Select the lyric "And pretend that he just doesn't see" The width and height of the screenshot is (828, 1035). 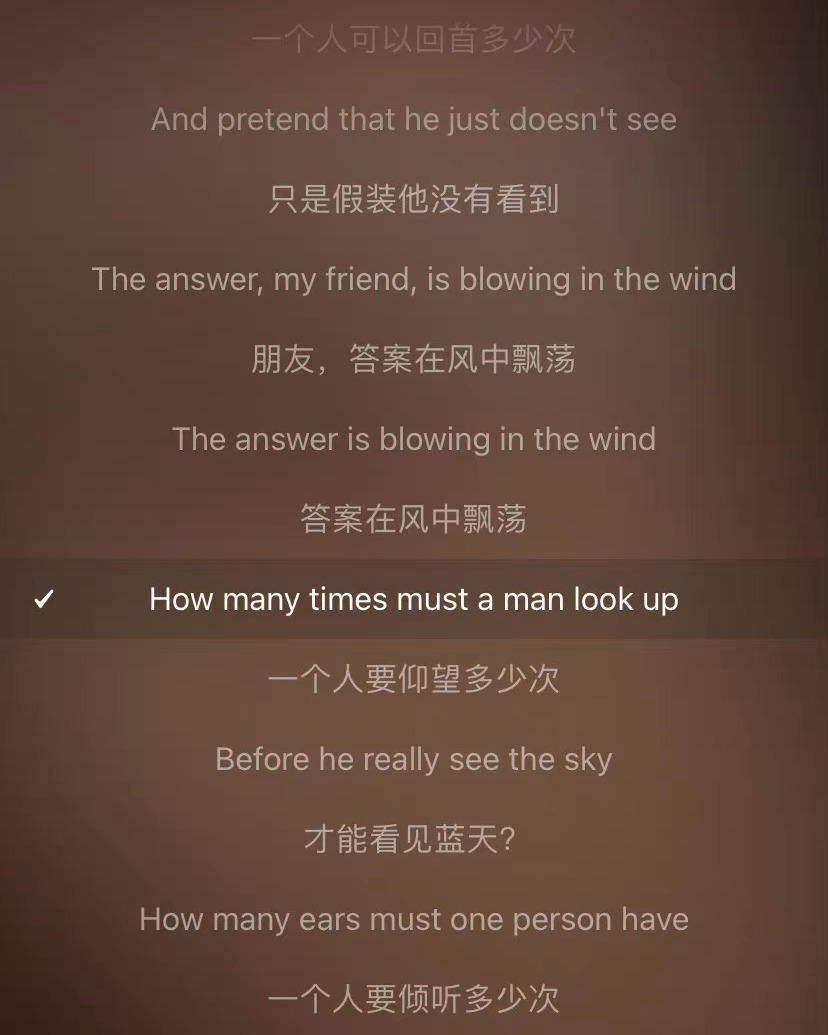(414, 120)
